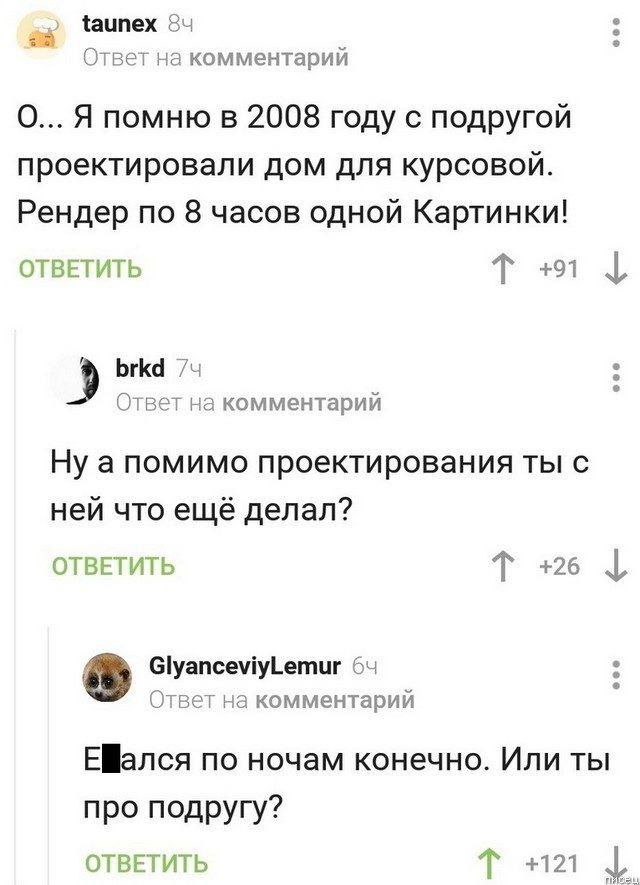The image size is (640, 885).
Task: Reply to brkd's comment
Action: click(x=113, y=566)
